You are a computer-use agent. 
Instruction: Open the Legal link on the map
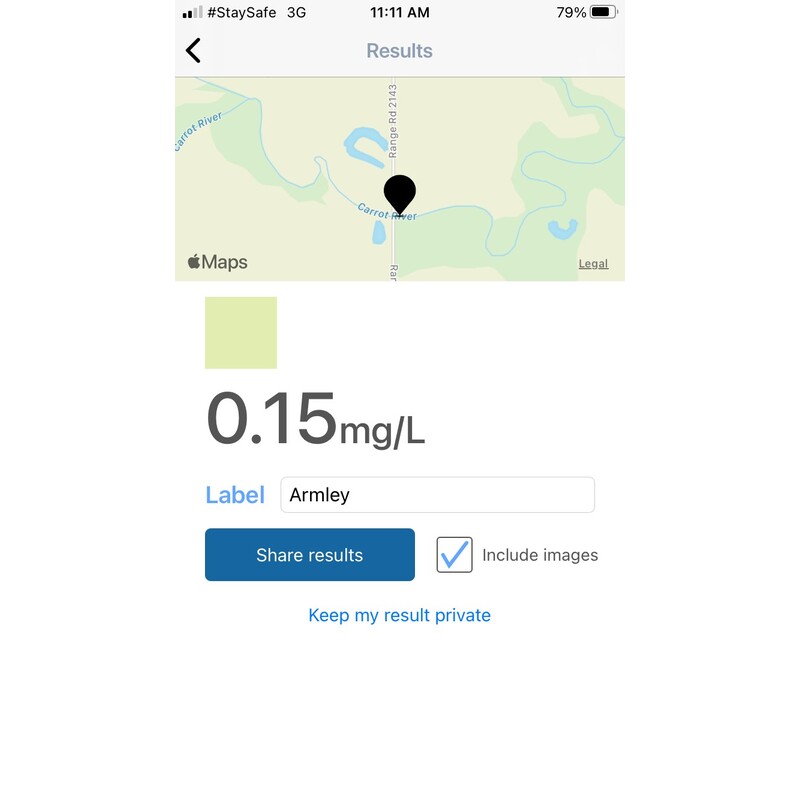click(x=593, y=264)
